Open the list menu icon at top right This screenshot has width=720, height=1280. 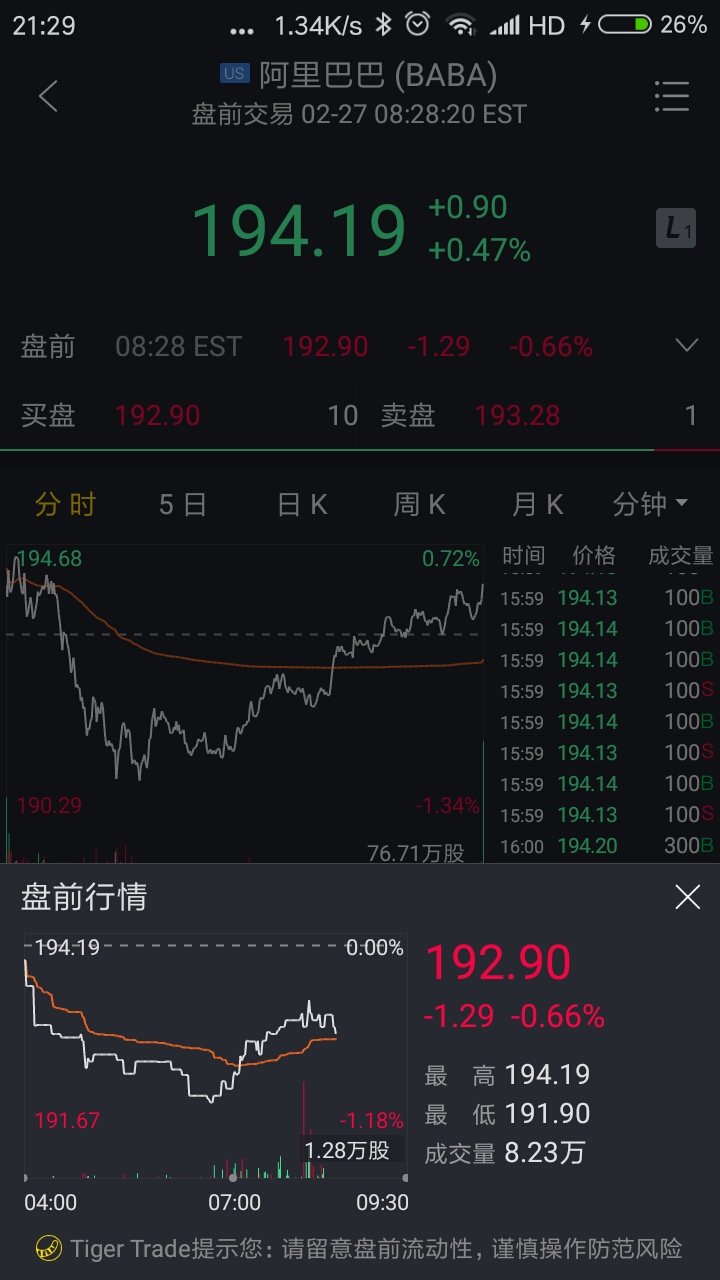click(672, 96)
